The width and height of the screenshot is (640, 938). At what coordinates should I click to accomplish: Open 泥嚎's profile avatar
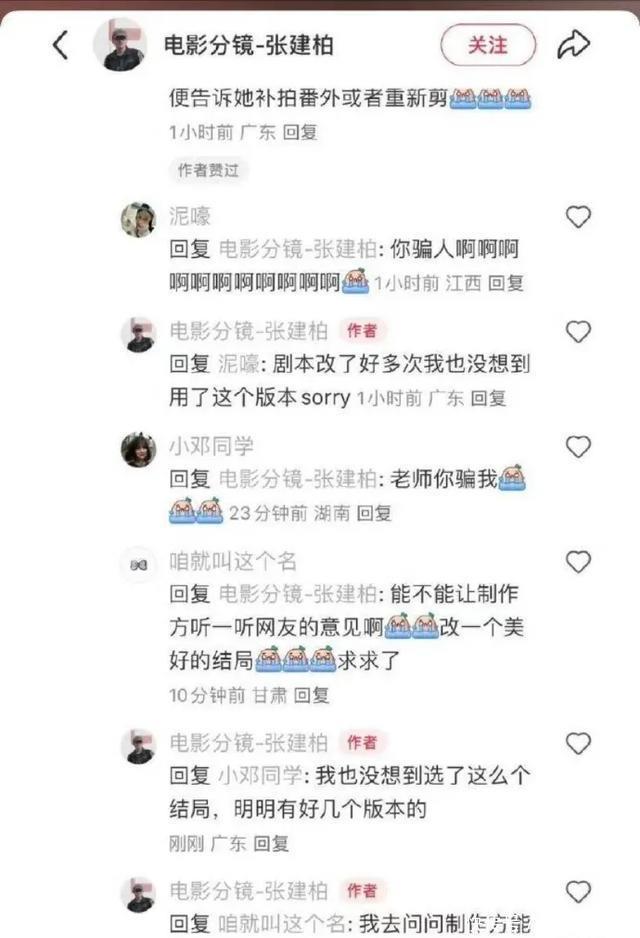point(138,219)
